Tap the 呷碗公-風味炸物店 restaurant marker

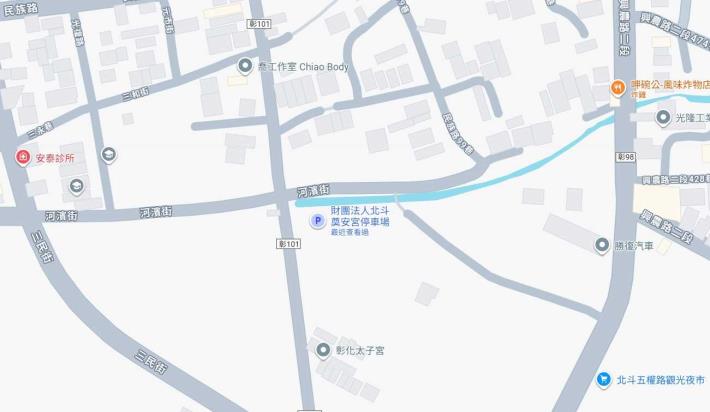619,87
